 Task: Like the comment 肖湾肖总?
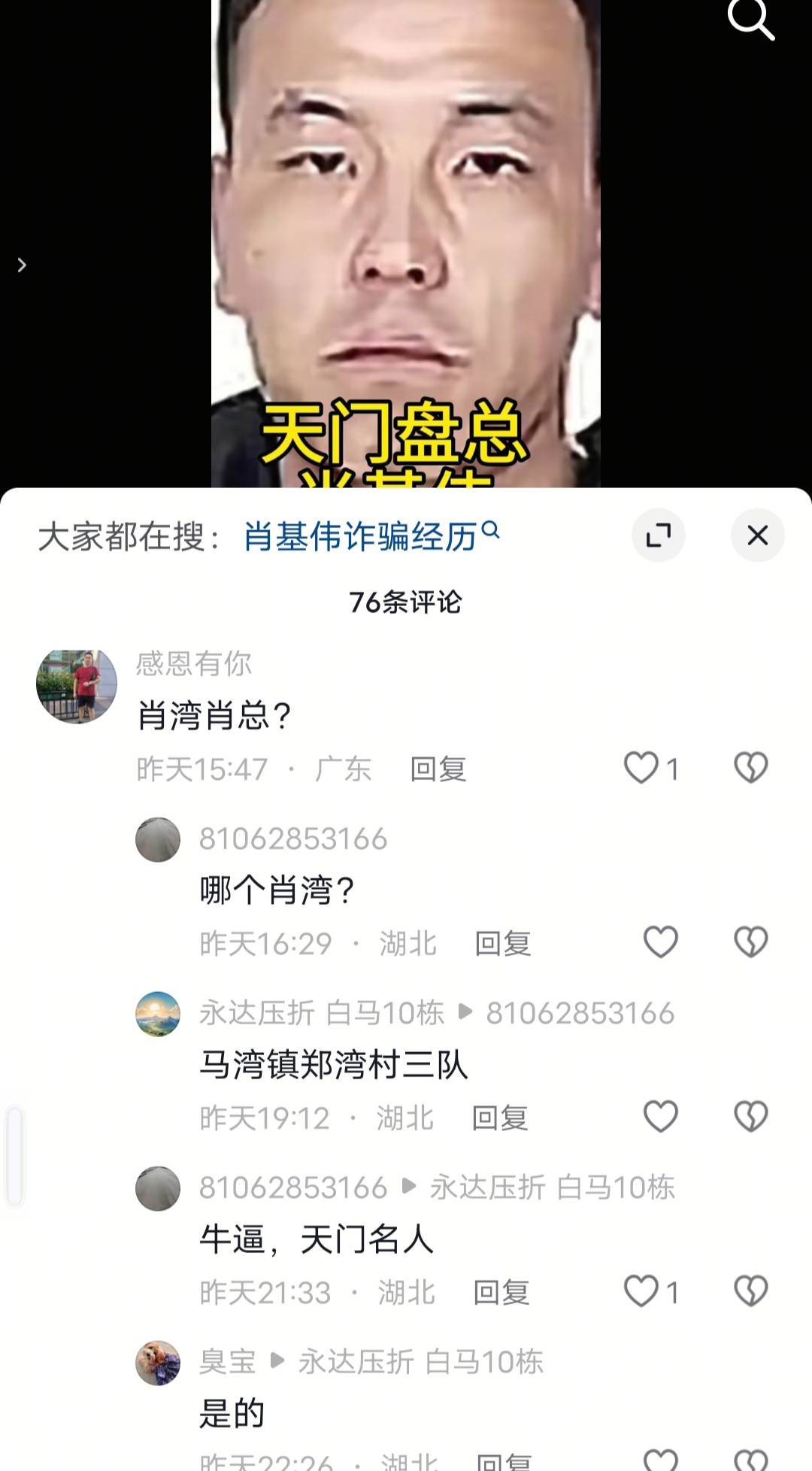pos(641,768)
